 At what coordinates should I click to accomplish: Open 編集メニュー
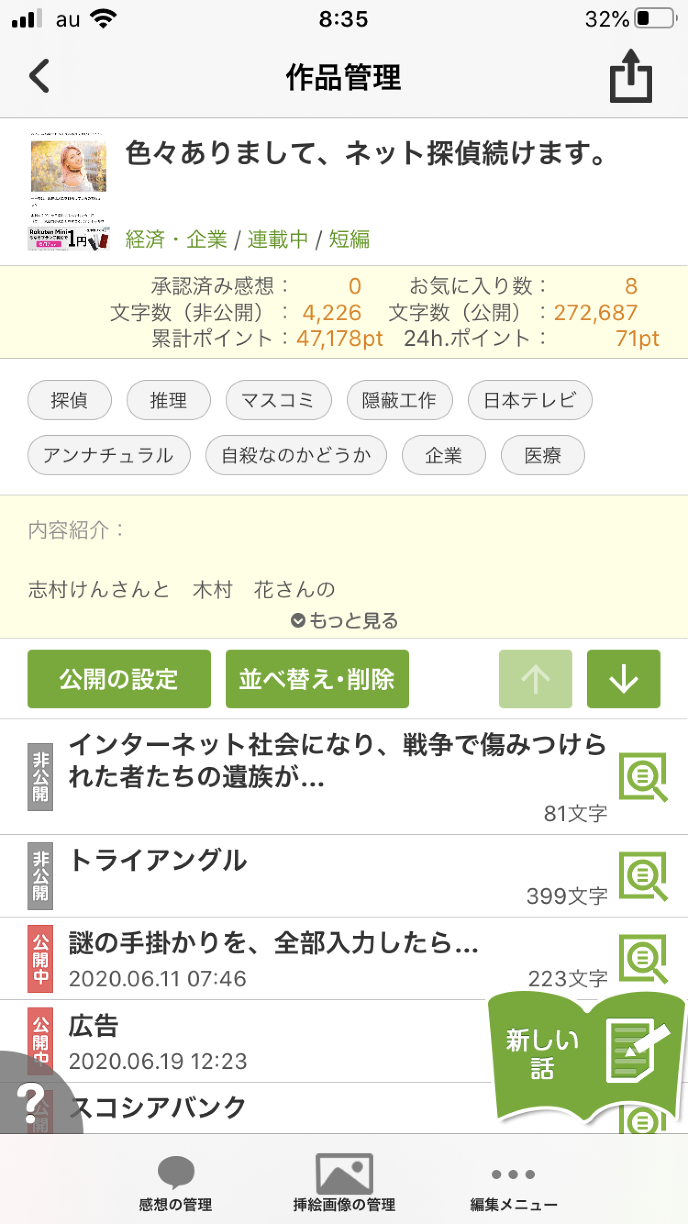pos(513,1183)
